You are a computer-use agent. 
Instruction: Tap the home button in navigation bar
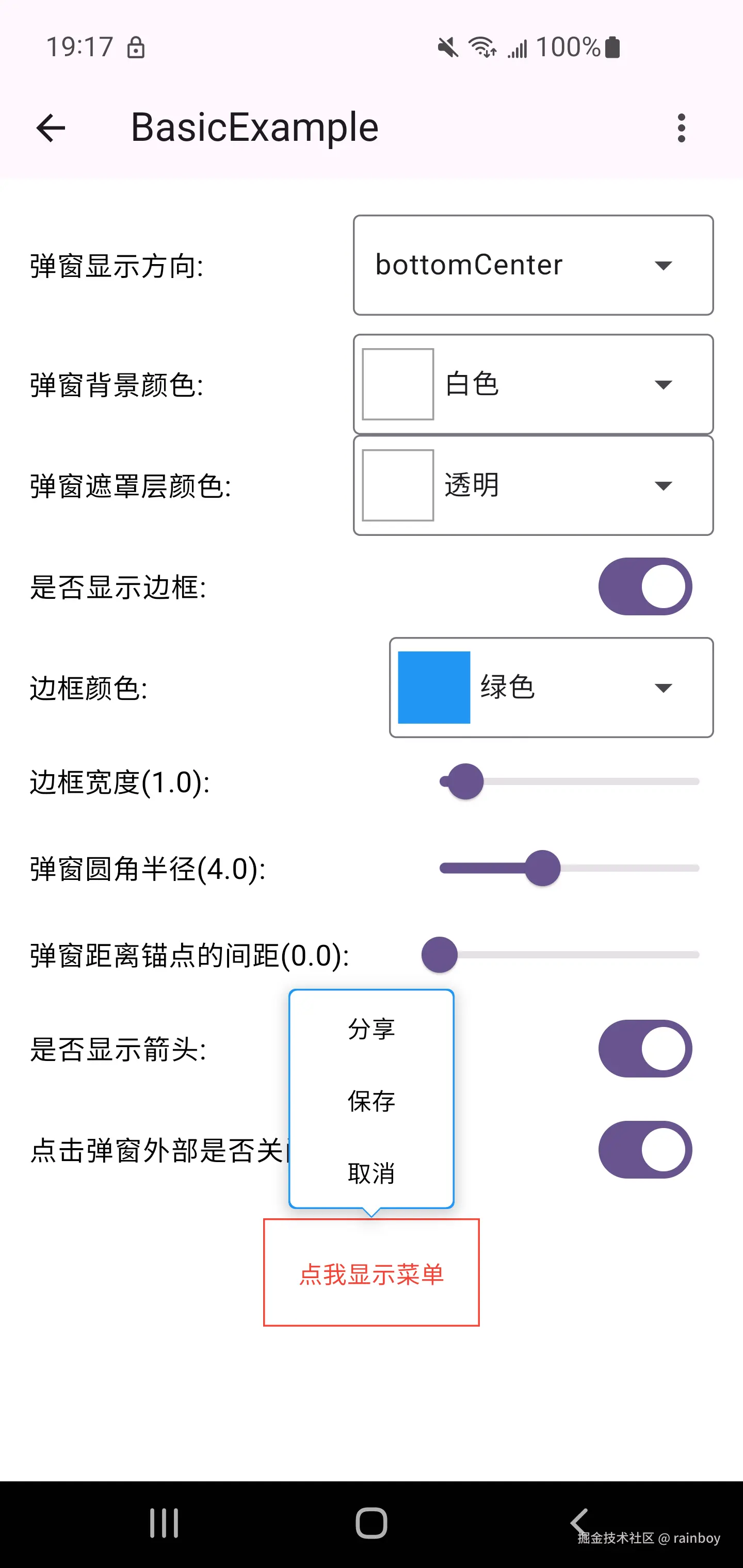coord(372,1523)
